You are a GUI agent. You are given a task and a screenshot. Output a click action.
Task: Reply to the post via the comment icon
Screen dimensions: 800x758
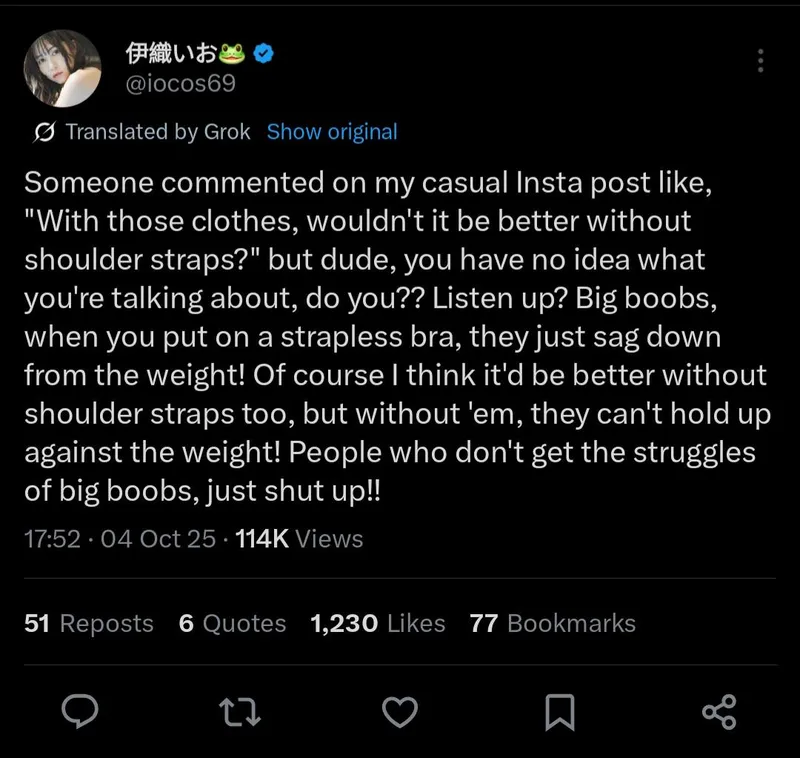[80, 711]
